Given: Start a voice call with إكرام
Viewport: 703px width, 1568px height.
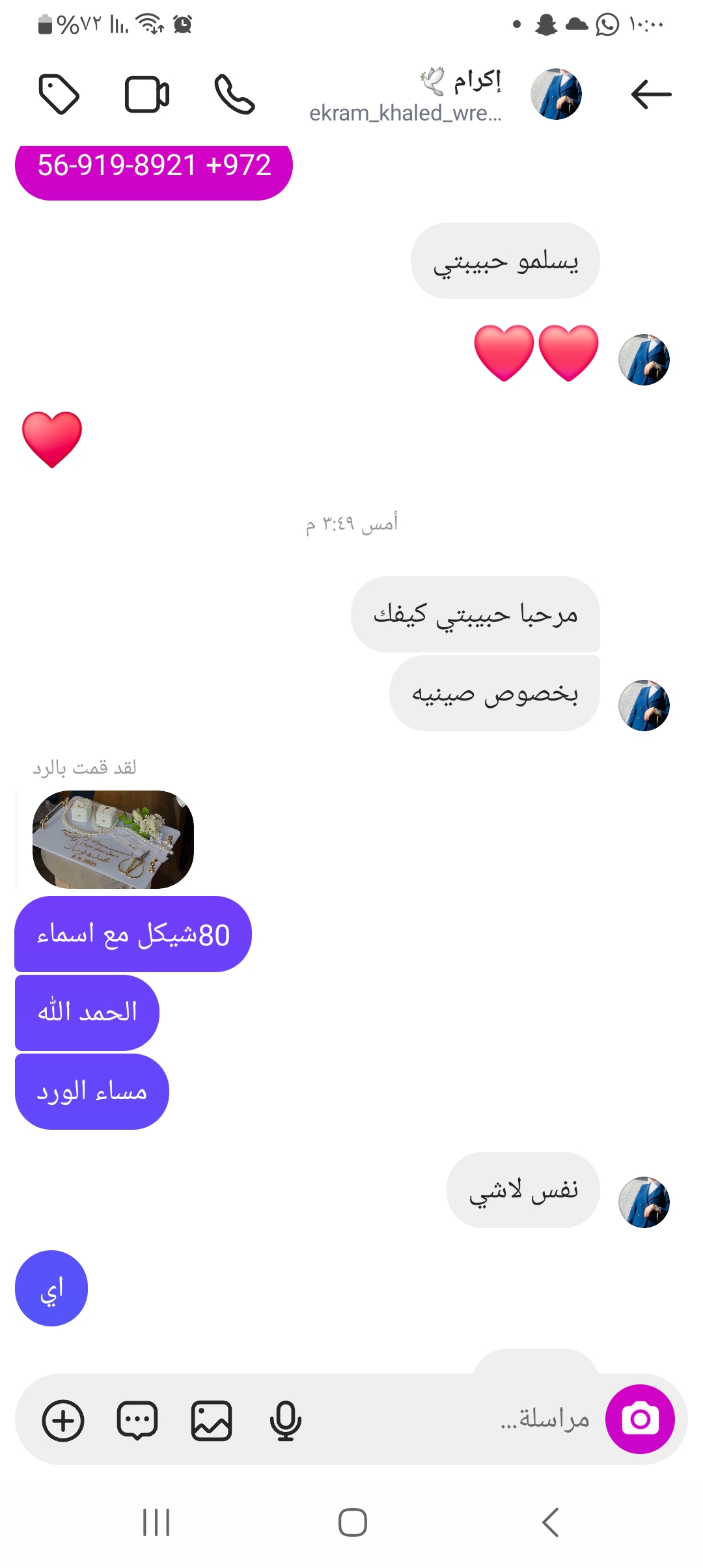Looking at the screenshot, I should pyautogui.click(x=234, y=94).
